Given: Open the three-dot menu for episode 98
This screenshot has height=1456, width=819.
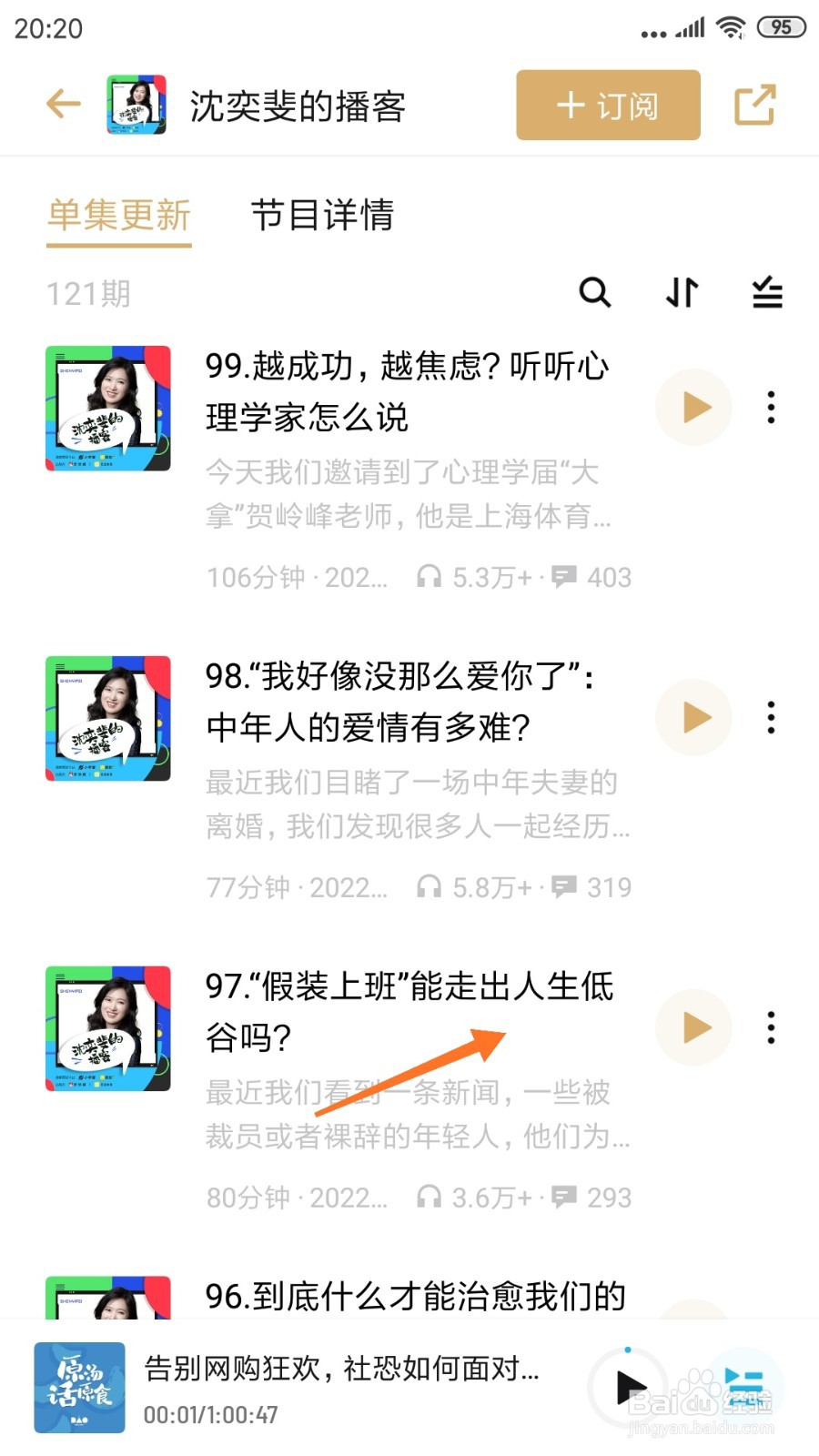Looking at the screenshot, I should point(771,717).
